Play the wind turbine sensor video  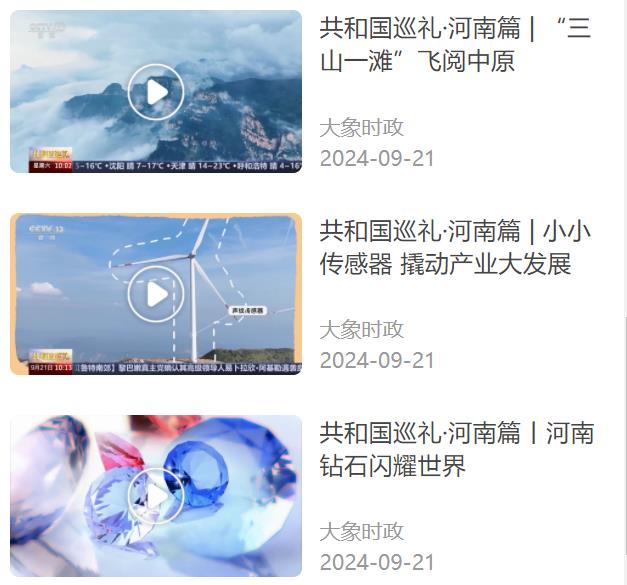[156, 294]
